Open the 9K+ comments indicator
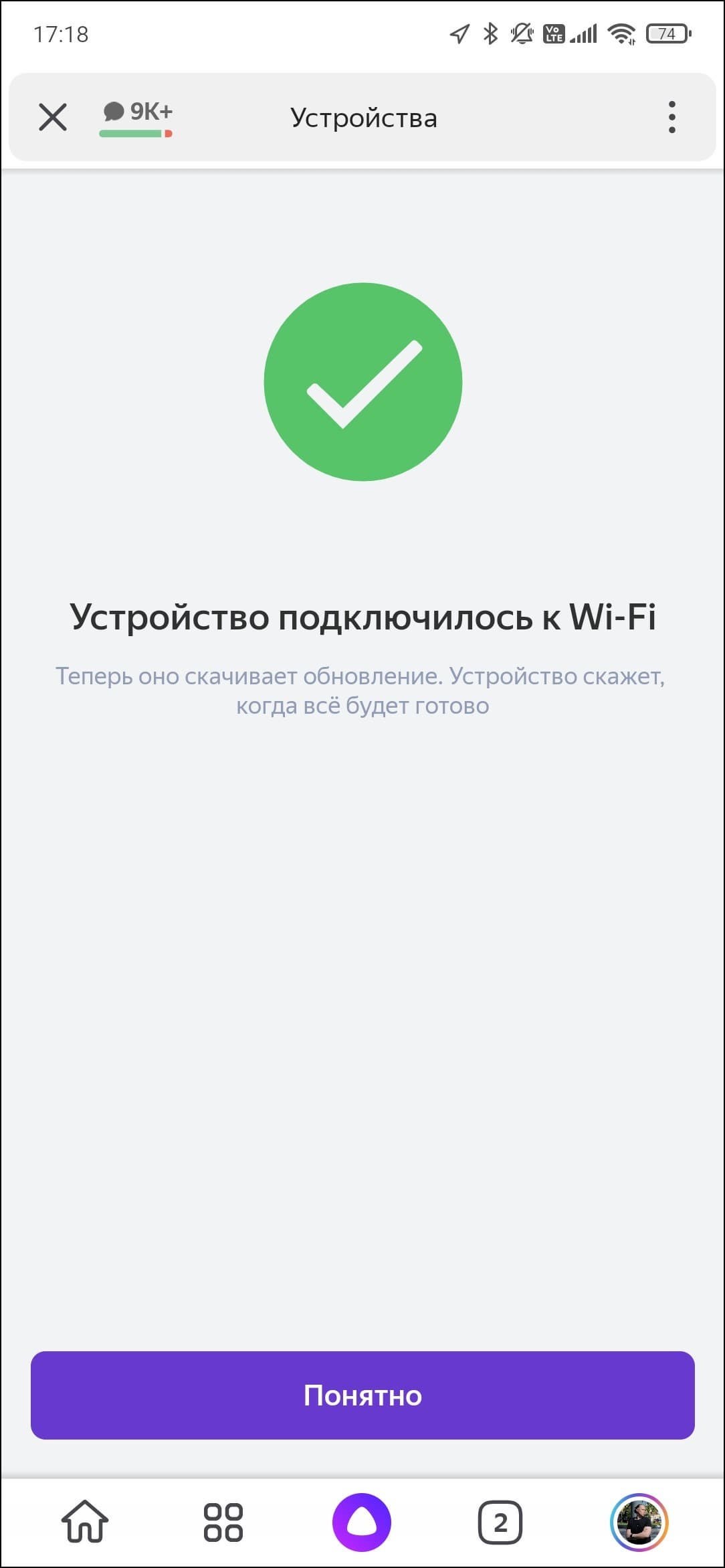The width and height of the screenshot is (725, 1568). tap(137, 116)
